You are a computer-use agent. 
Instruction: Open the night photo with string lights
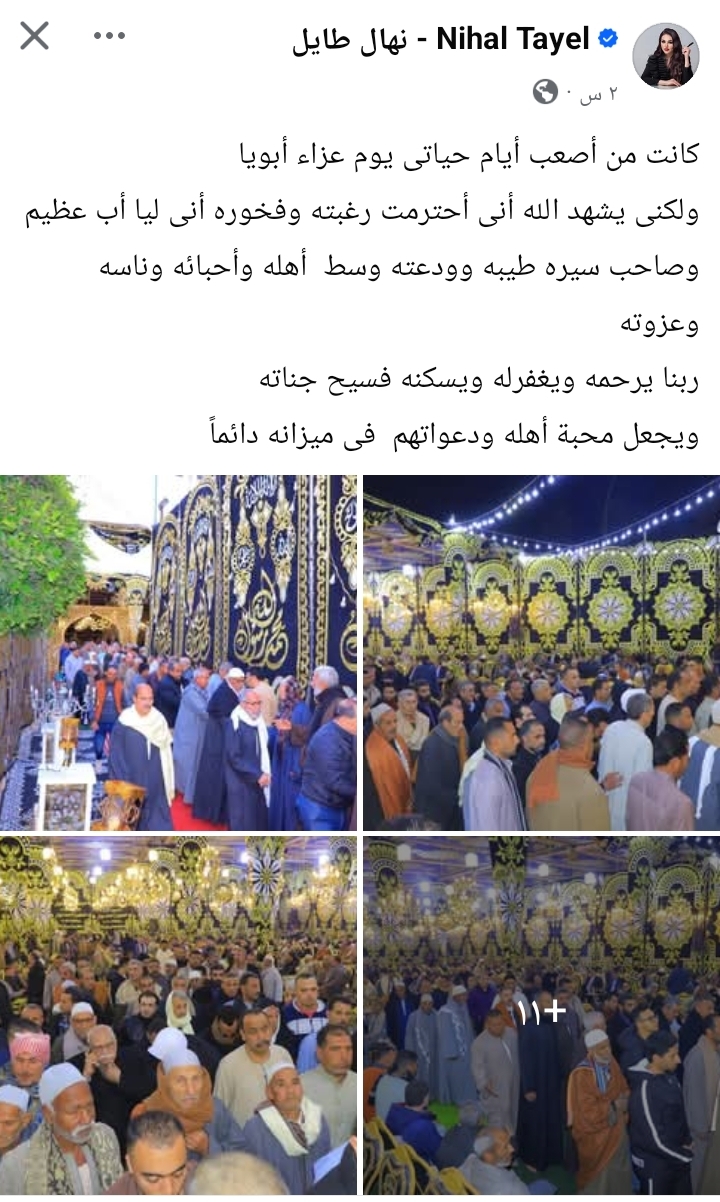tap(541, 653)
